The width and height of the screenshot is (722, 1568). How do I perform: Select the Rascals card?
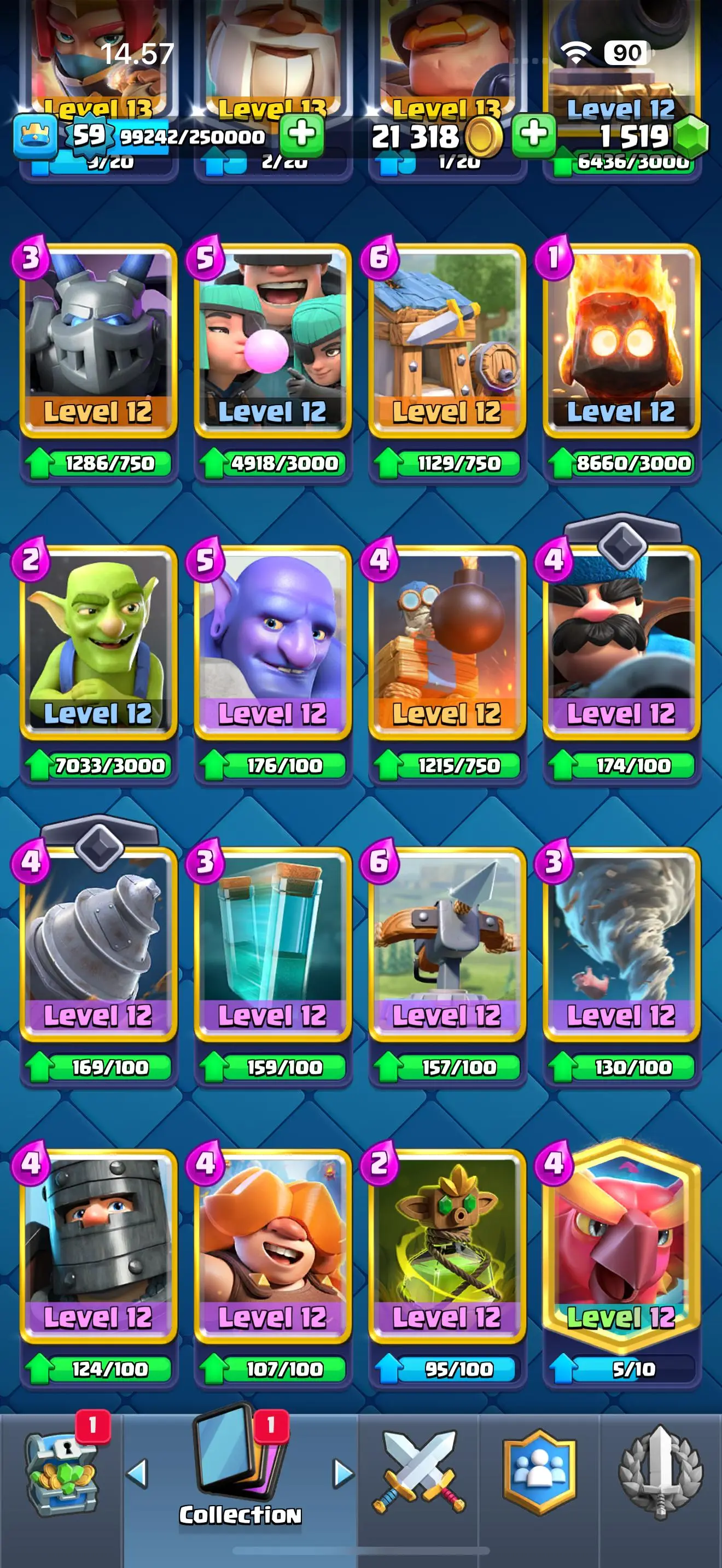click(x=273, y=341)
